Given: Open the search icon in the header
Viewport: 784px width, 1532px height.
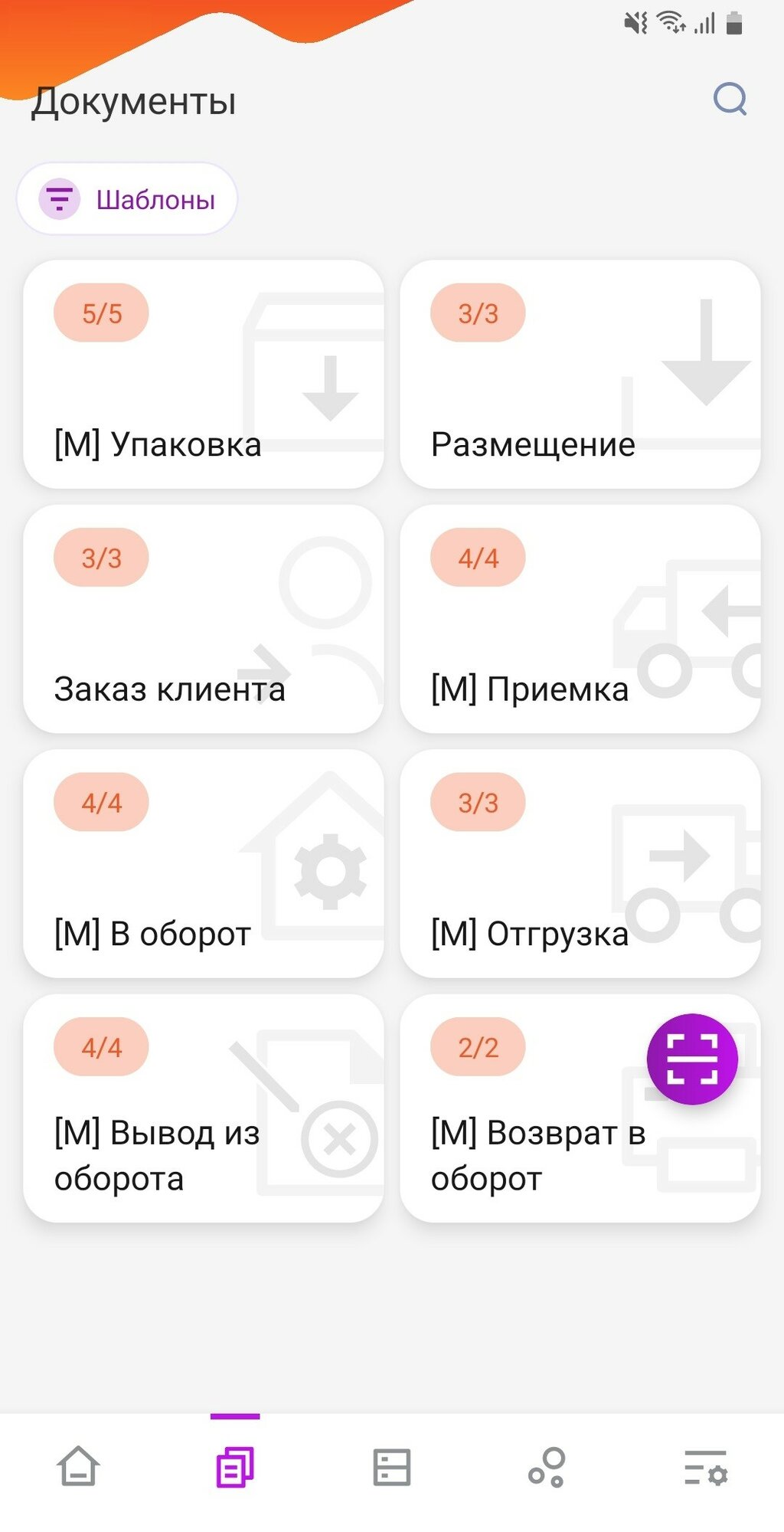Looking at the screenshot, I should [730, 99].
